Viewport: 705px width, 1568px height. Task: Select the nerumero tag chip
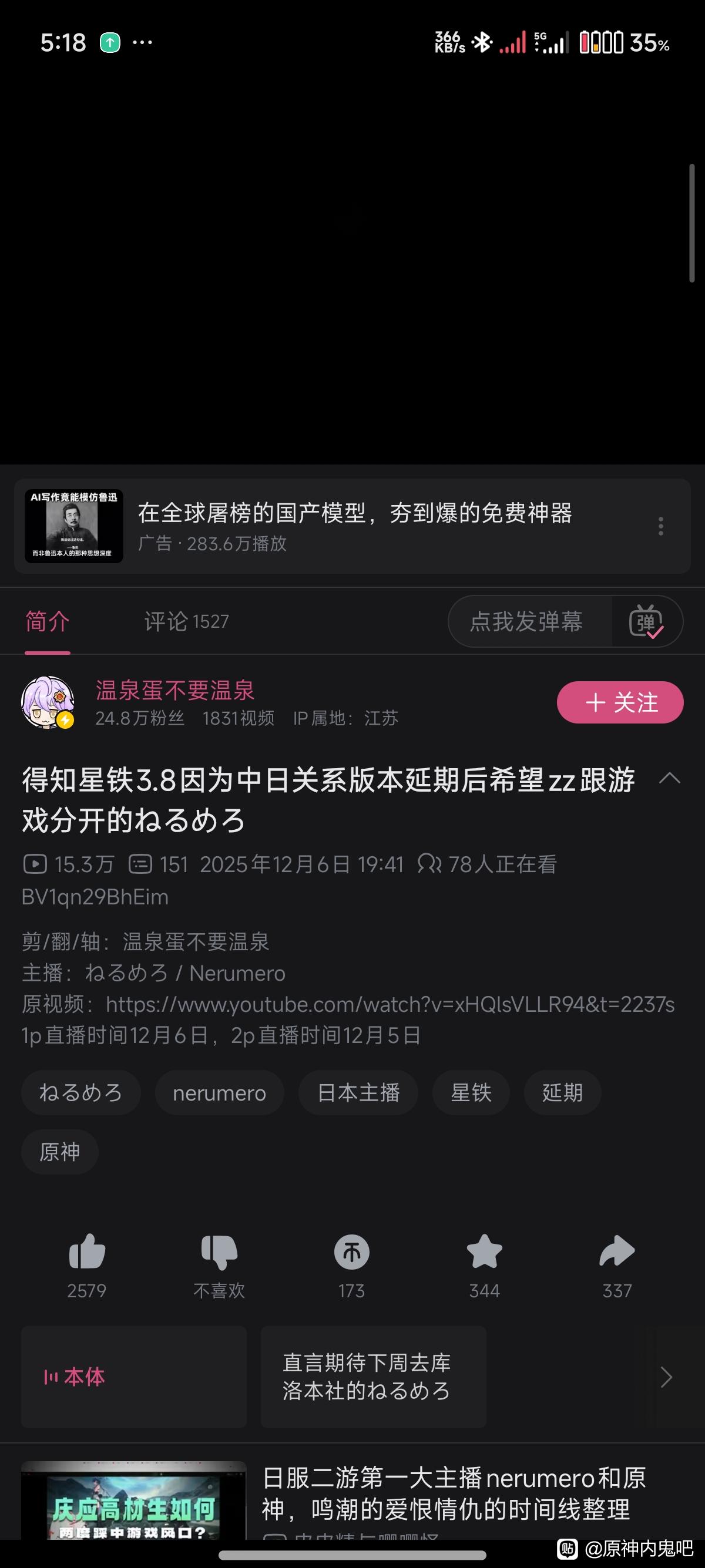click(219, 1093)
